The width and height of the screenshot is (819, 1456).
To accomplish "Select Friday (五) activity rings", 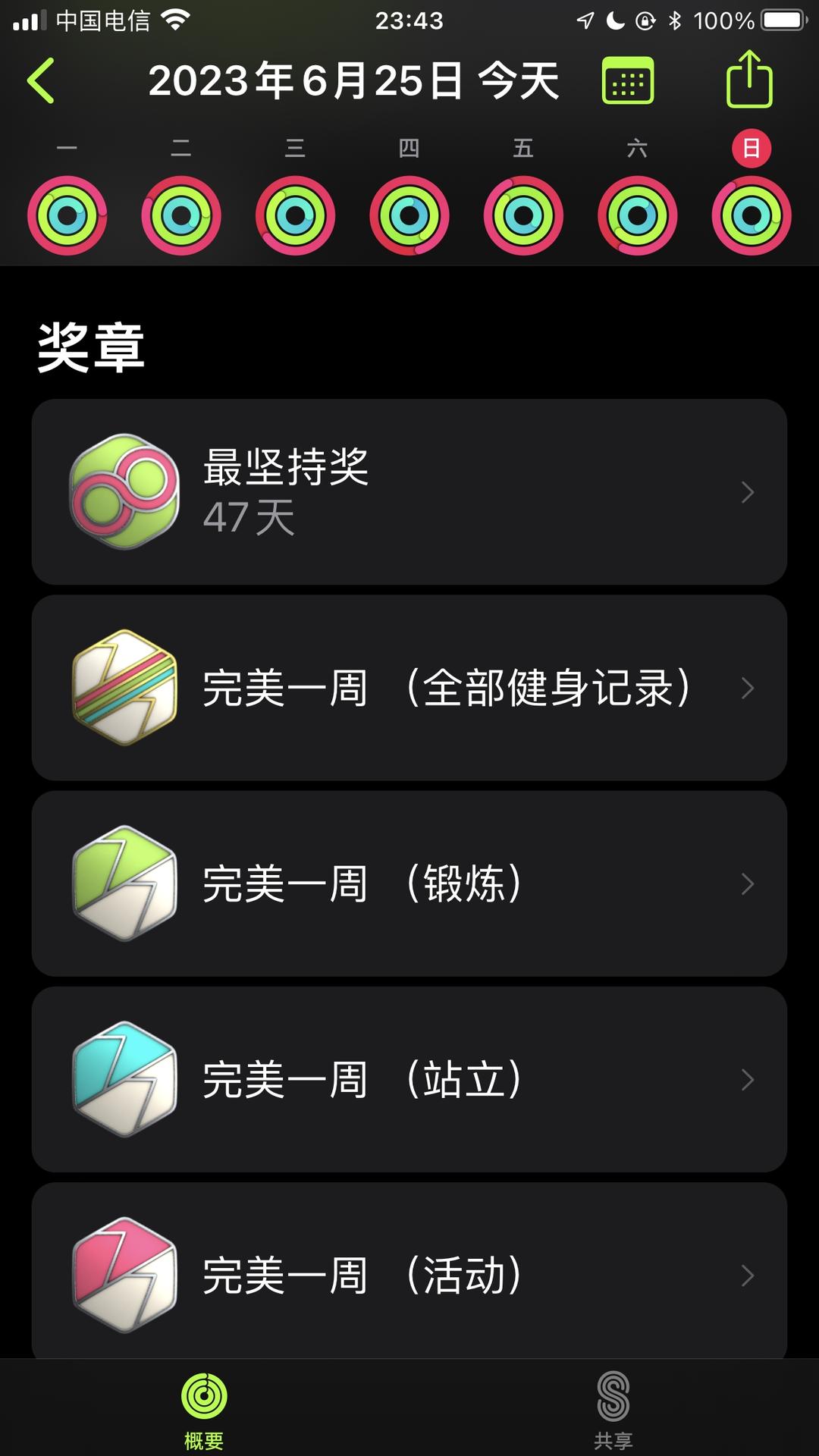I will [523, 215].
